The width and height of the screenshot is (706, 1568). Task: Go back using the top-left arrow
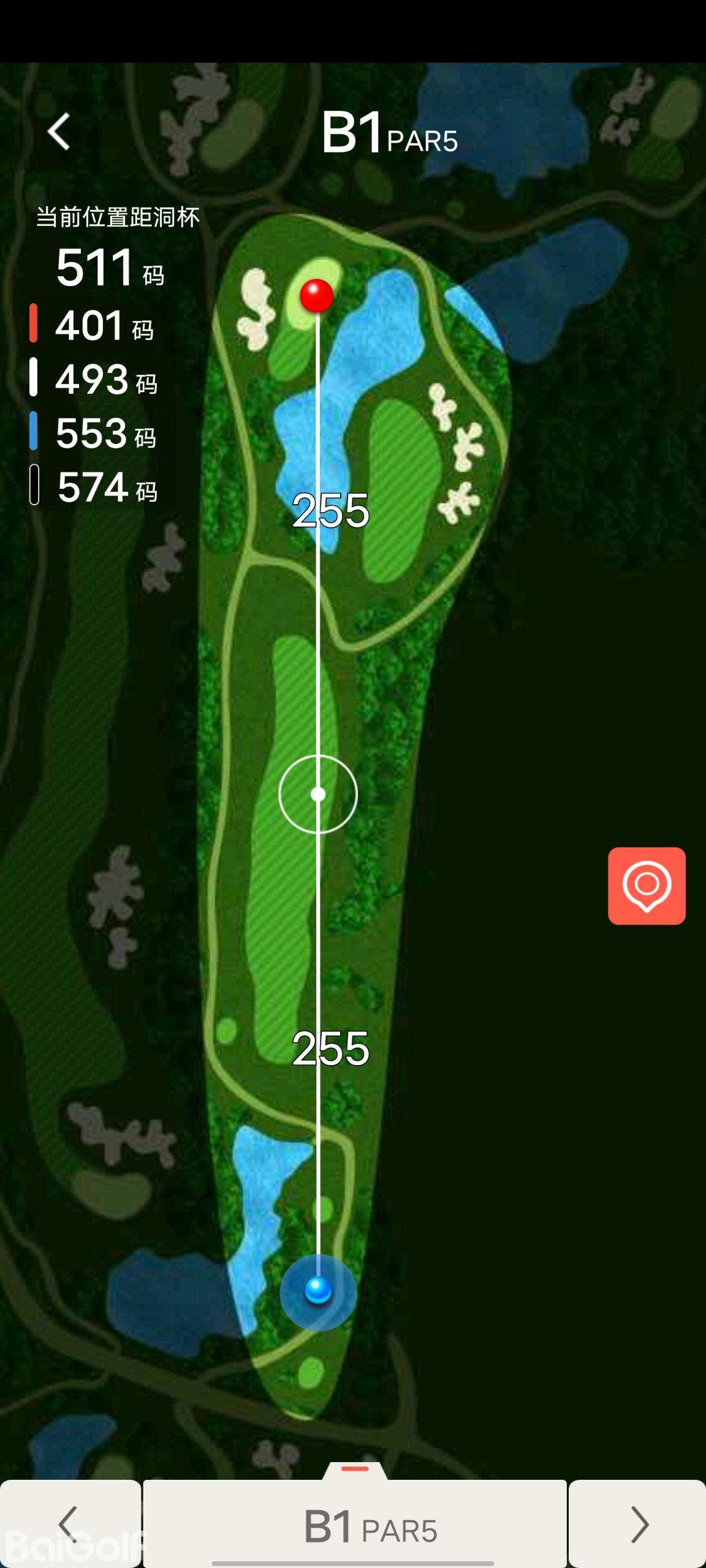pyautogui.click(x=59, y=132)
